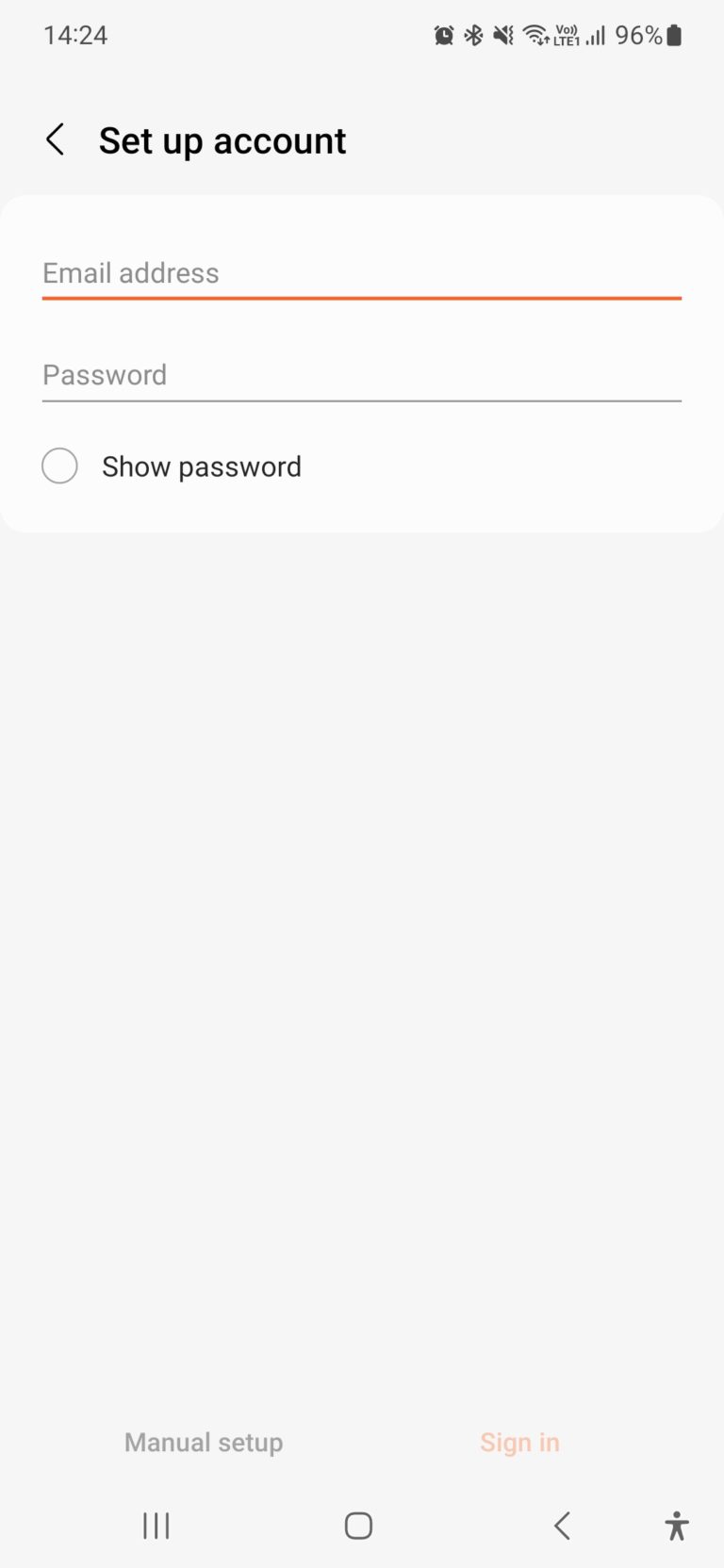
Task: Tap the Bluetooth status icon
Action: [473, 35]
